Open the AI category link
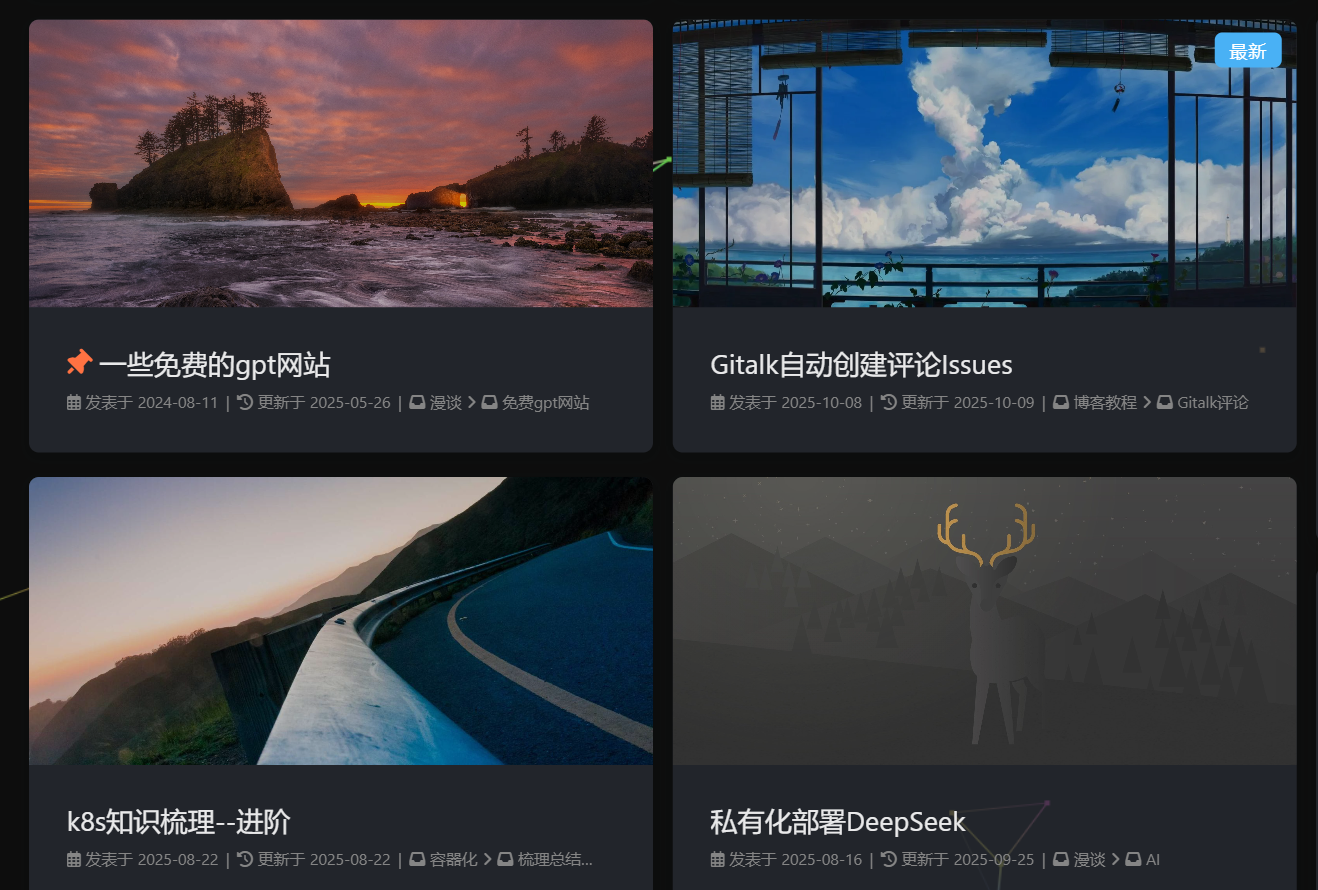 tap(1152, 860)
